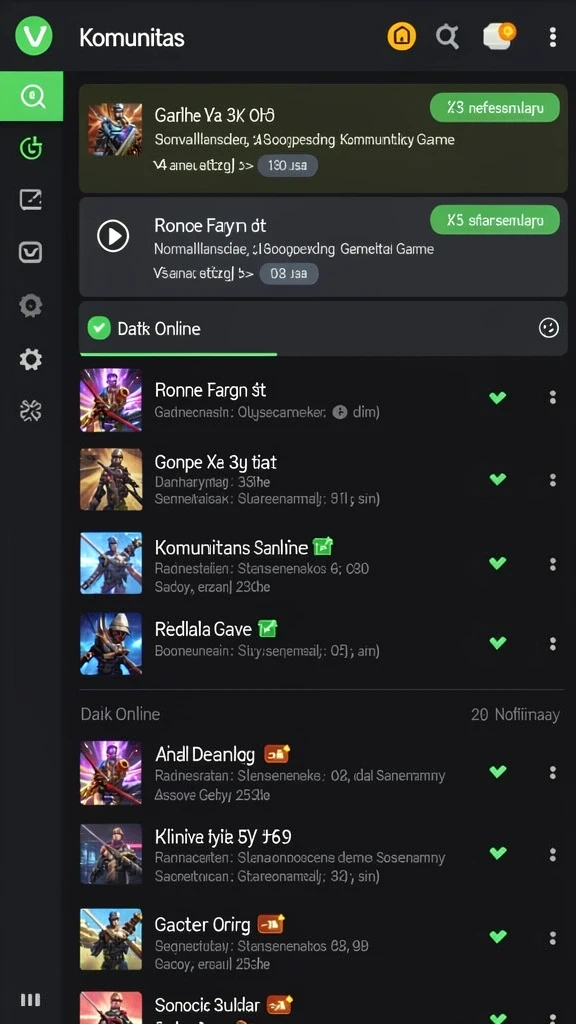This screenshot has width=576, height=1024.
Task: Open more options for Gonpe Xa 3y tiat
Action: (552, 480)
